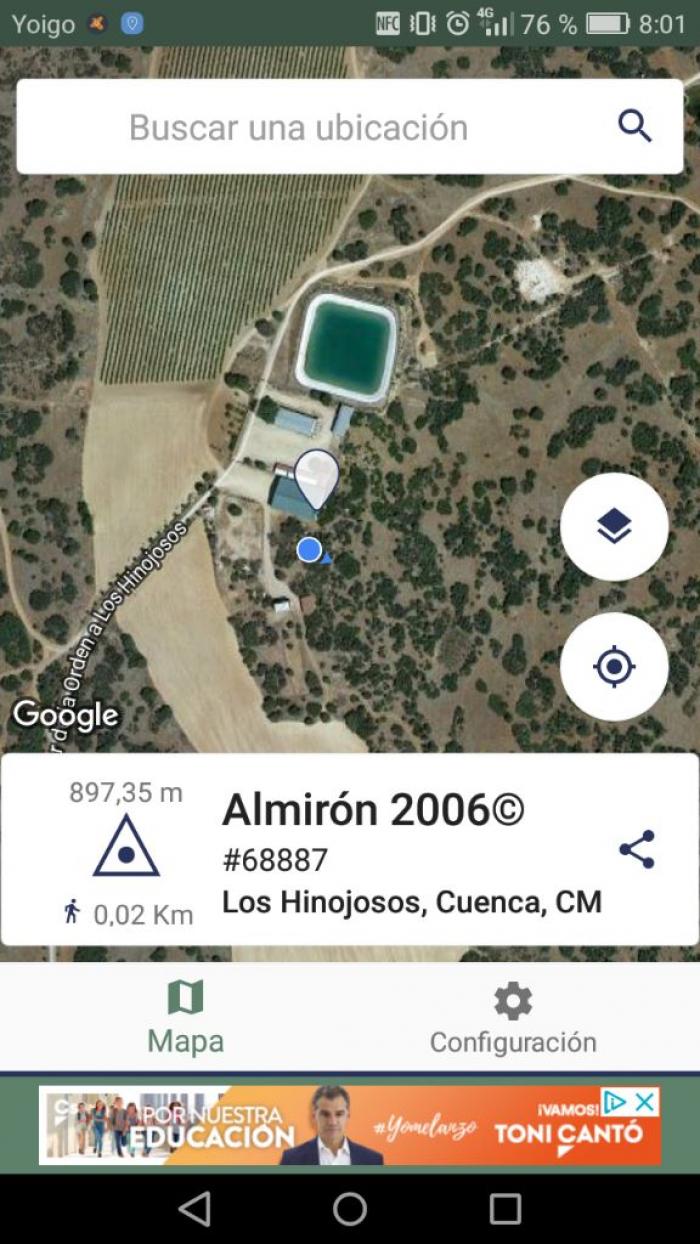Viewport: 700px width, 1244px height.
Task: Share the Almirón 2006 point
Action: [x=637, y=849]
